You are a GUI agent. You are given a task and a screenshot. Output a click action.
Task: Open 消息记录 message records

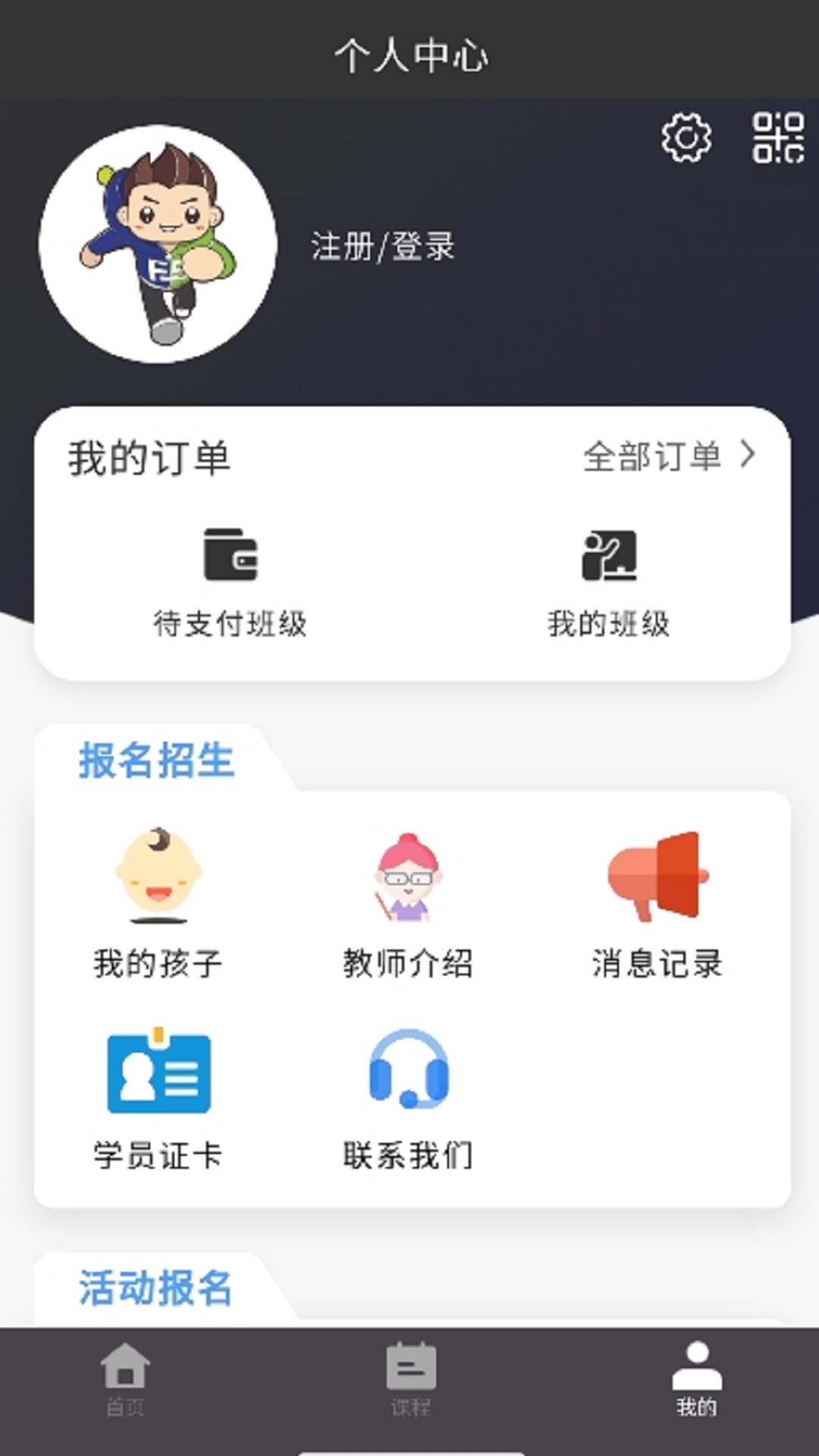(657, 904)
